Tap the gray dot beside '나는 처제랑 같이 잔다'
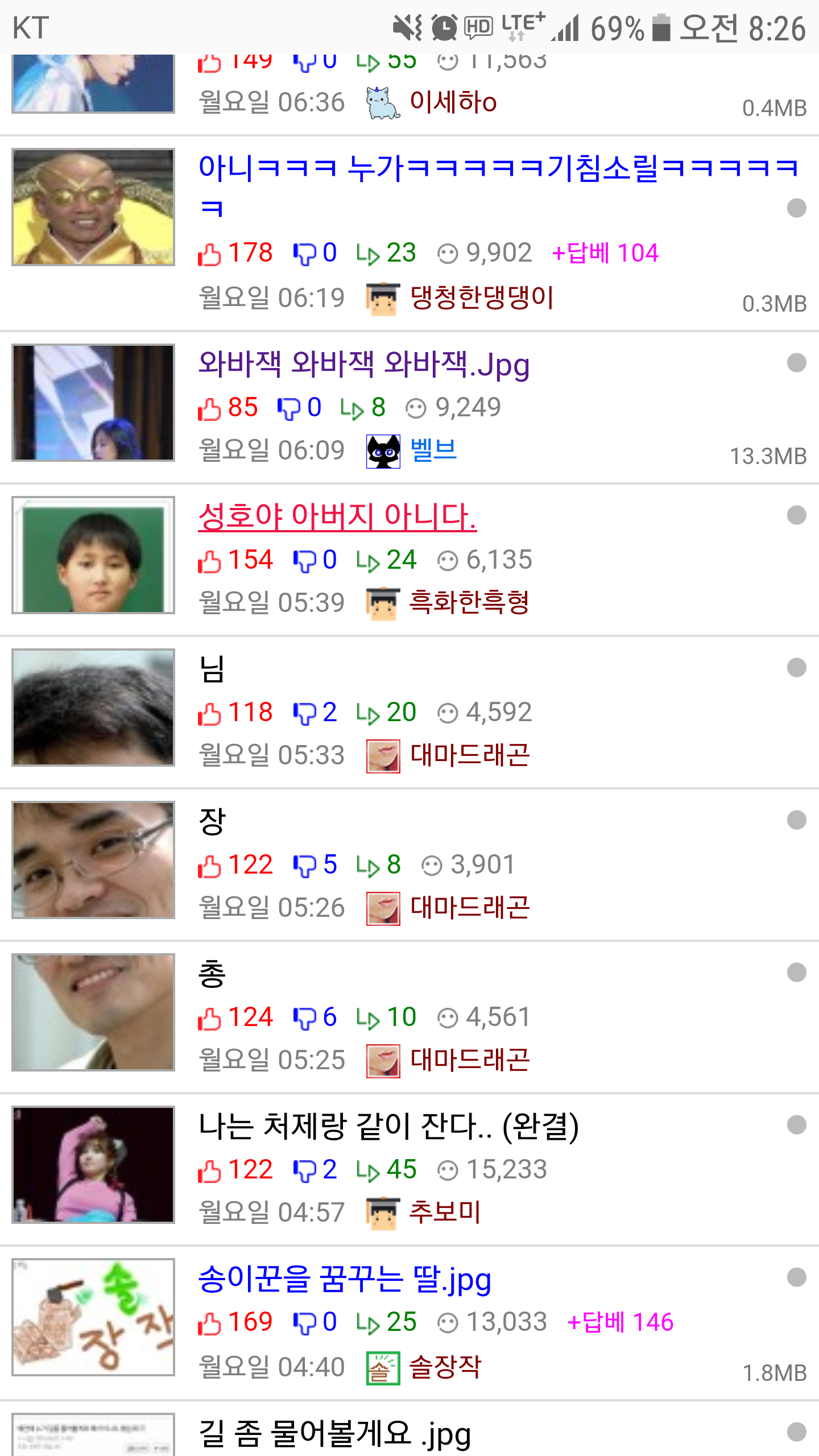The image size is (819, 1456). [x=796, y=1125]
